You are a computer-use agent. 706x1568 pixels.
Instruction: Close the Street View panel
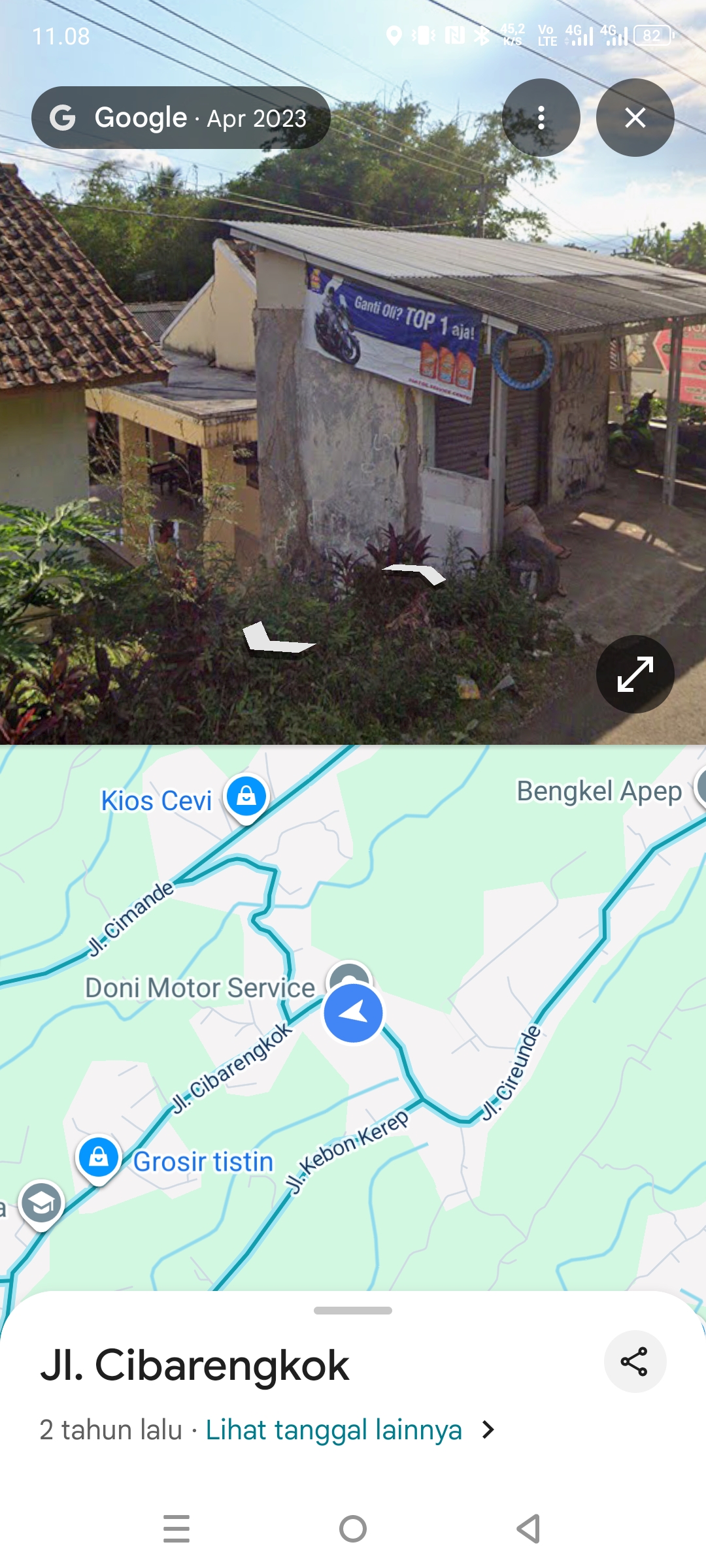[x=635, y=118]
